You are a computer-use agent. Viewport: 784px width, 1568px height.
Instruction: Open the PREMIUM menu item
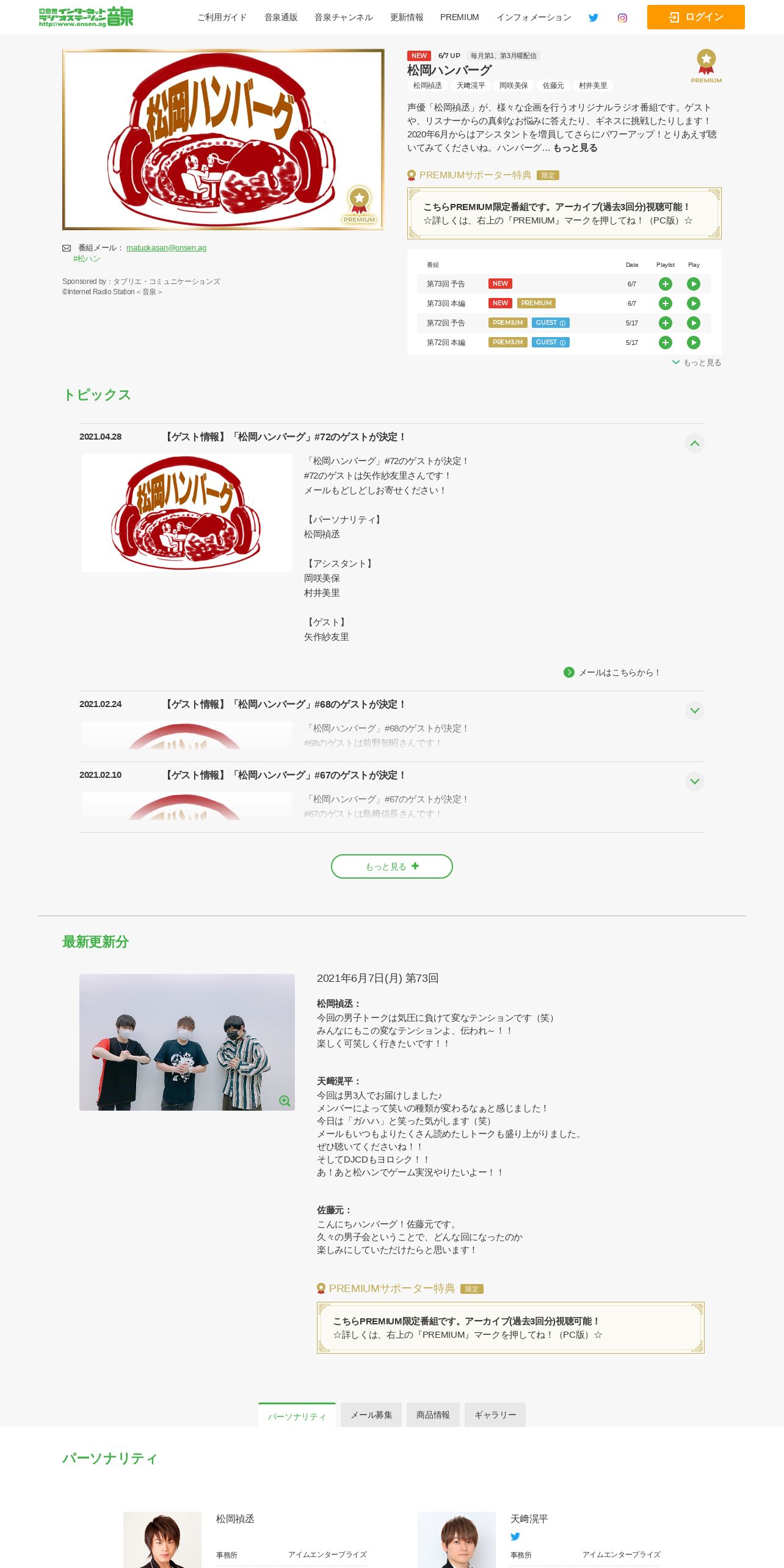tap(460, 17)
